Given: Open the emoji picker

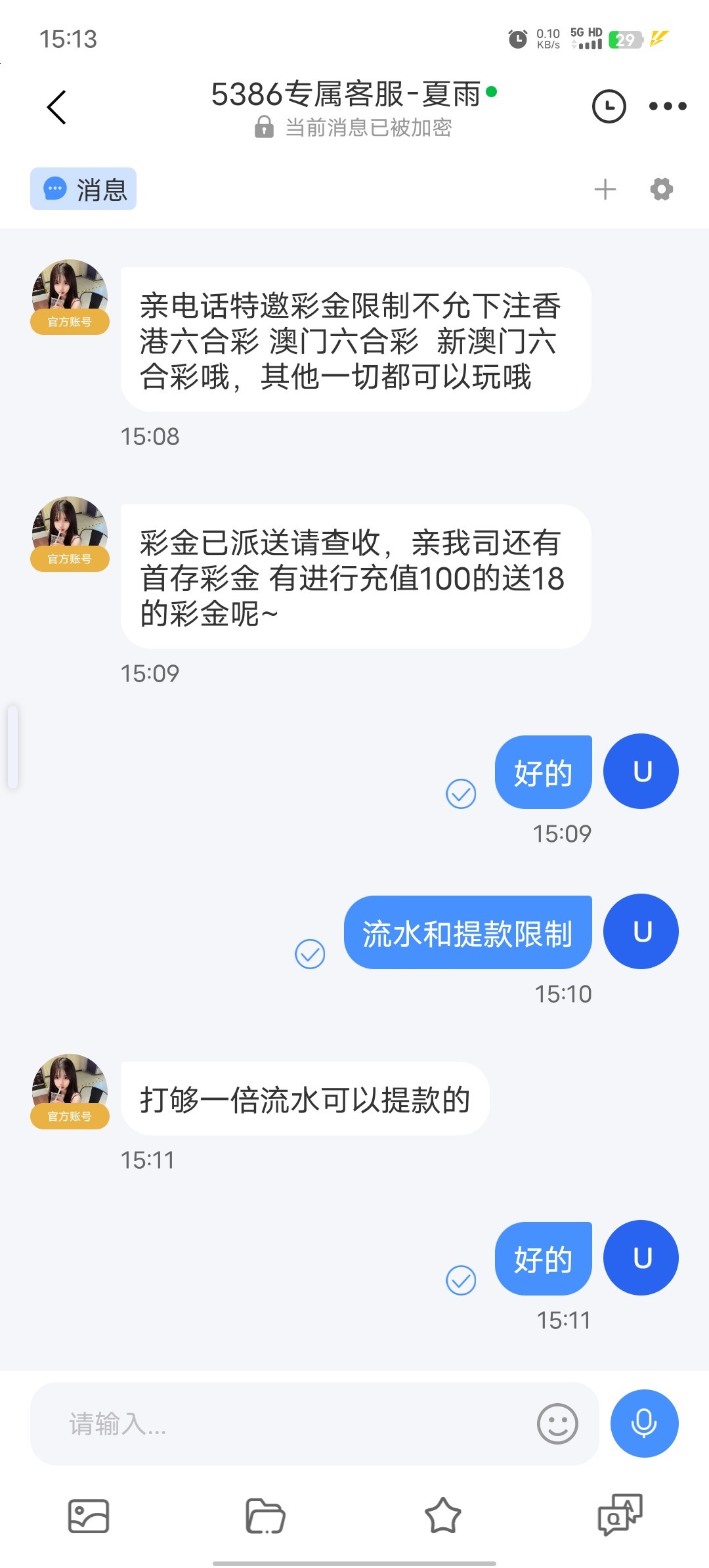Looking at the screenshot, I should pos(557,1424).
